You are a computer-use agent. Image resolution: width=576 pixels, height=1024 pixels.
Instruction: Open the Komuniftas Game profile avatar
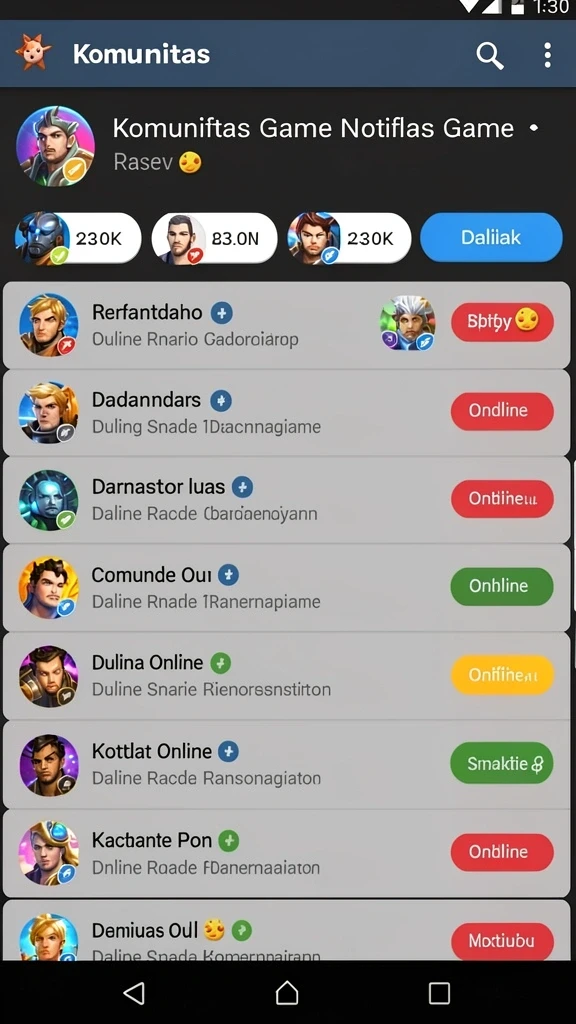pyautogui.click(x=56, y=146)
